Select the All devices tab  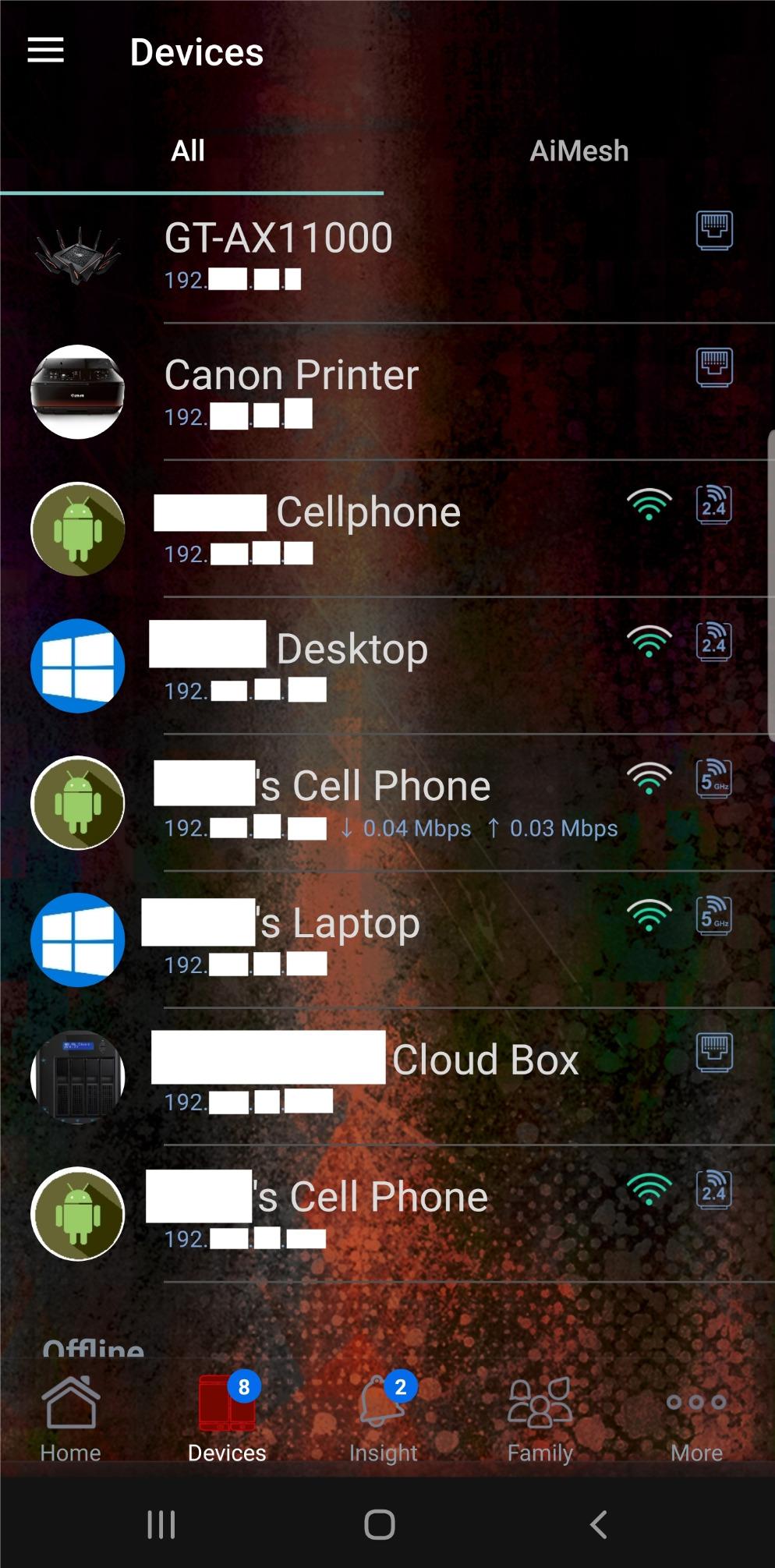point(188,151)
